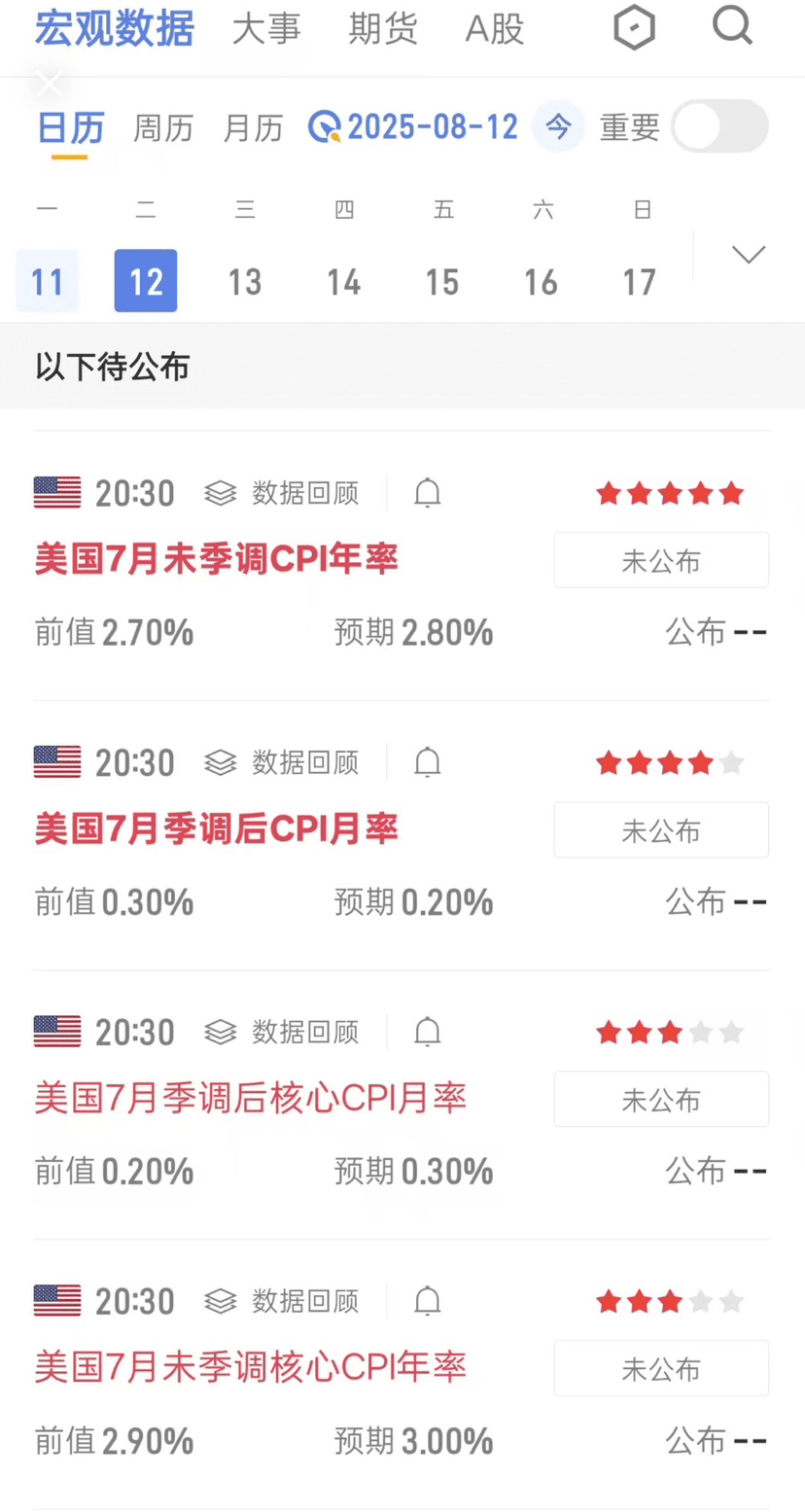Set reminder bell for 美国7月未季调CPI年率

[x=428, y=494]
